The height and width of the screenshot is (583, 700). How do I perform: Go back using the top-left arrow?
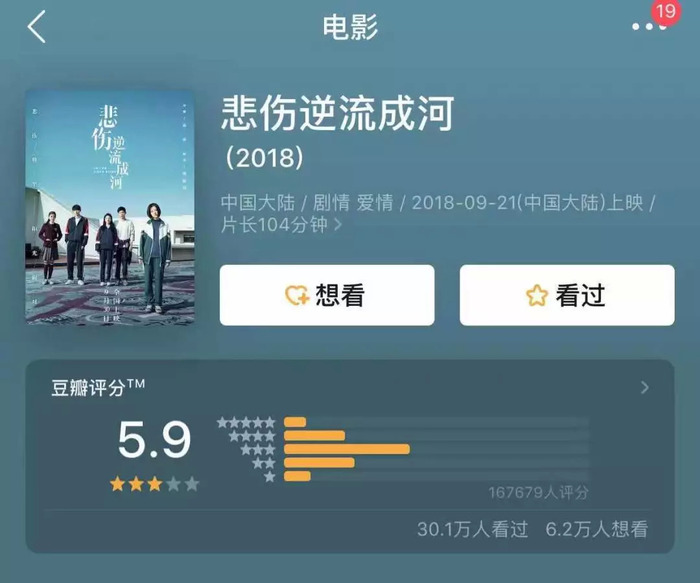click(37, 27)
